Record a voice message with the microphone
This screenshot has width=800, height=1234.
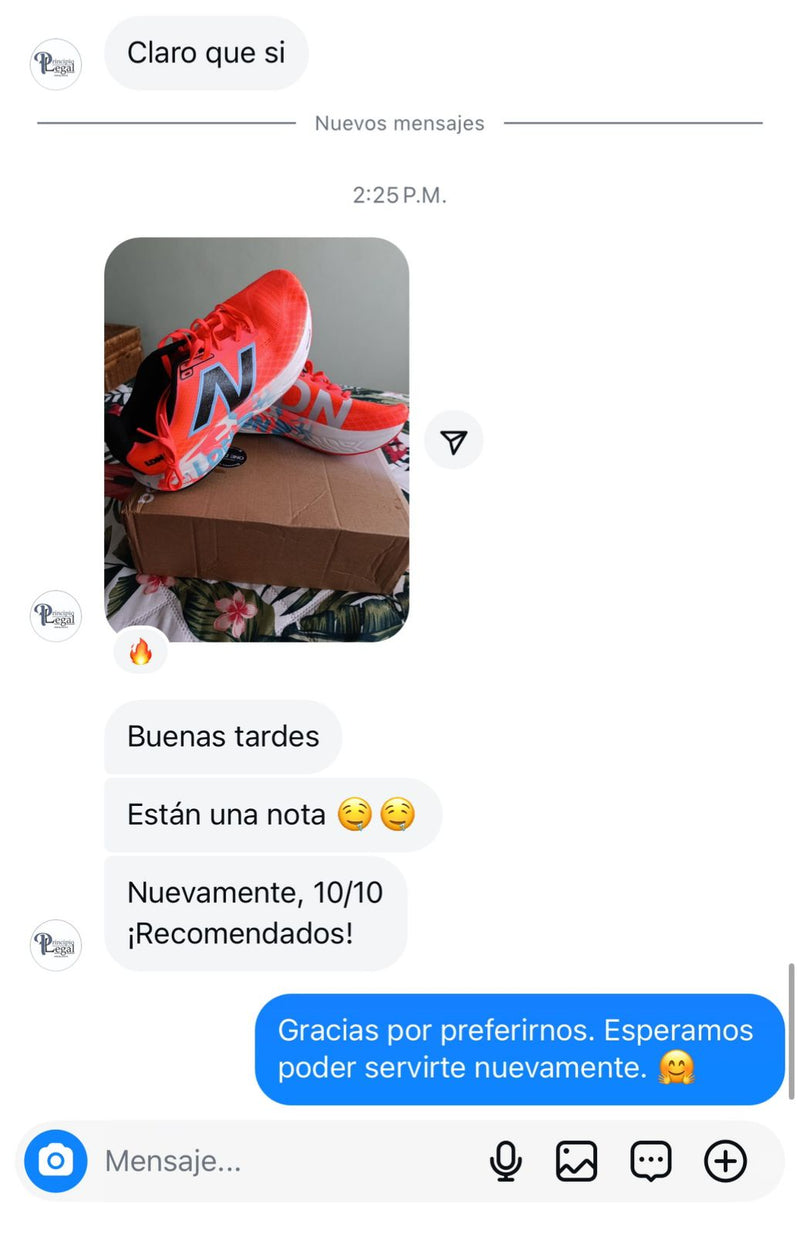point(506,1161)
